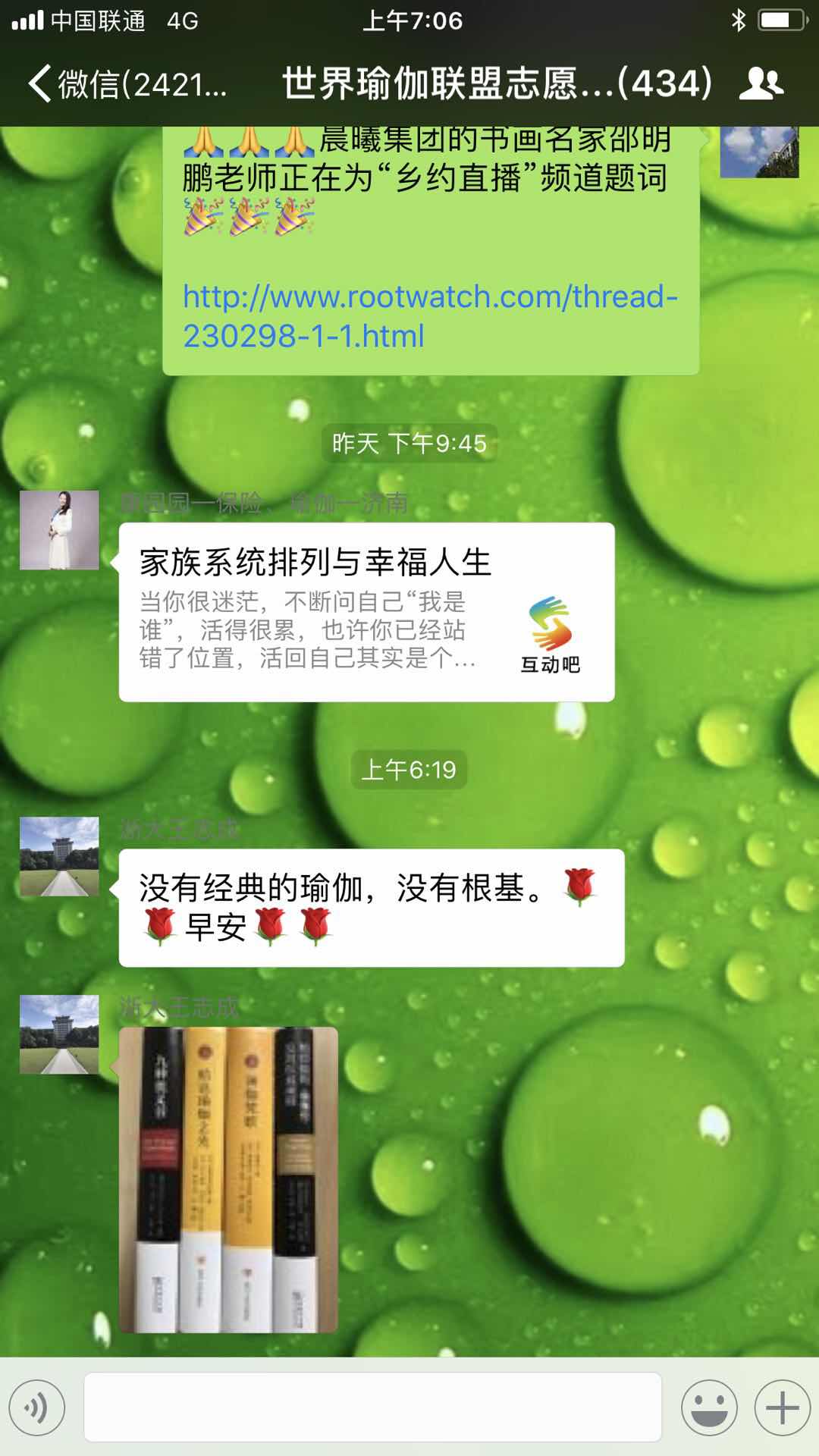Focus the message text field
Image resolution: width=819 pixels, height=1456 pixels.
pyautogui.click(x=372, y=1407)
